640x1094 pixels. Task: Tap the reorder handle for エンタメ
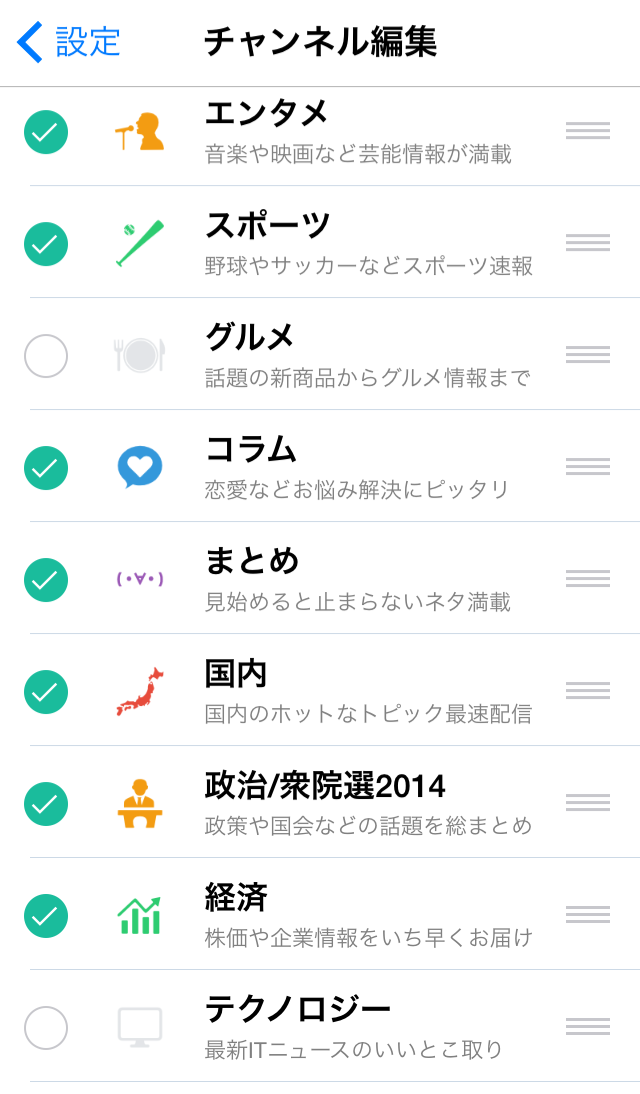click(588, 130)
